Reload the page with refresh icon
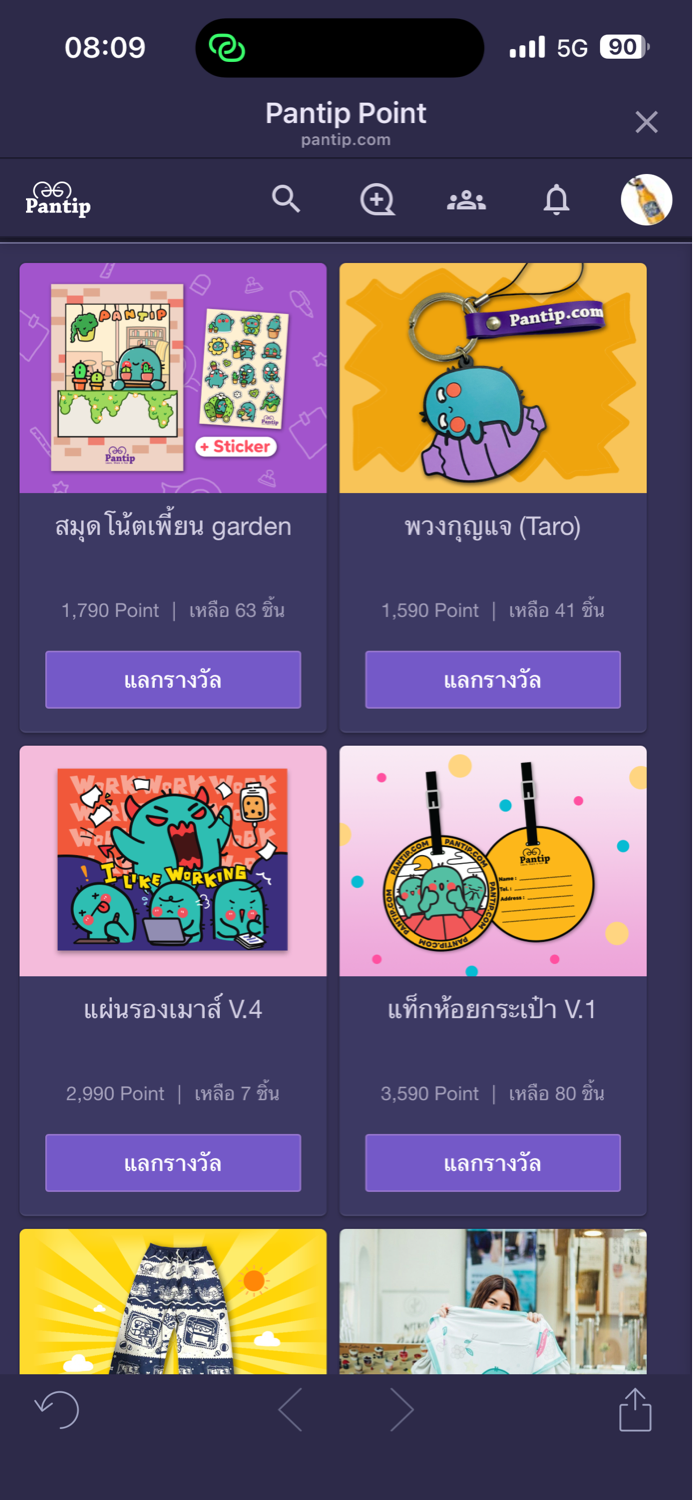Viewport: 693px width, 1500px height. [57, 1410]
